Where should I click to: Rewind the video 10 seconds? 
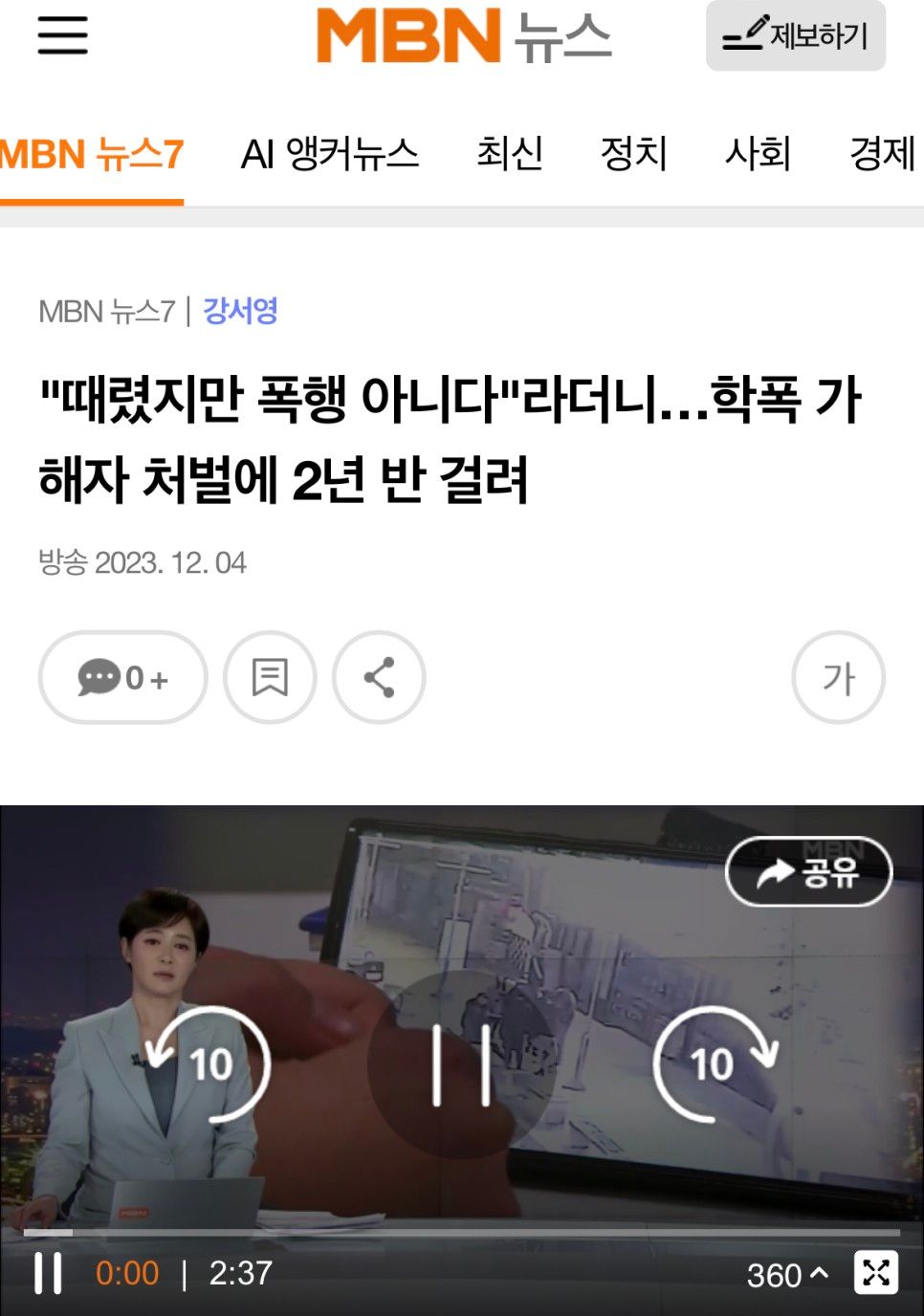pos(209,1064)
